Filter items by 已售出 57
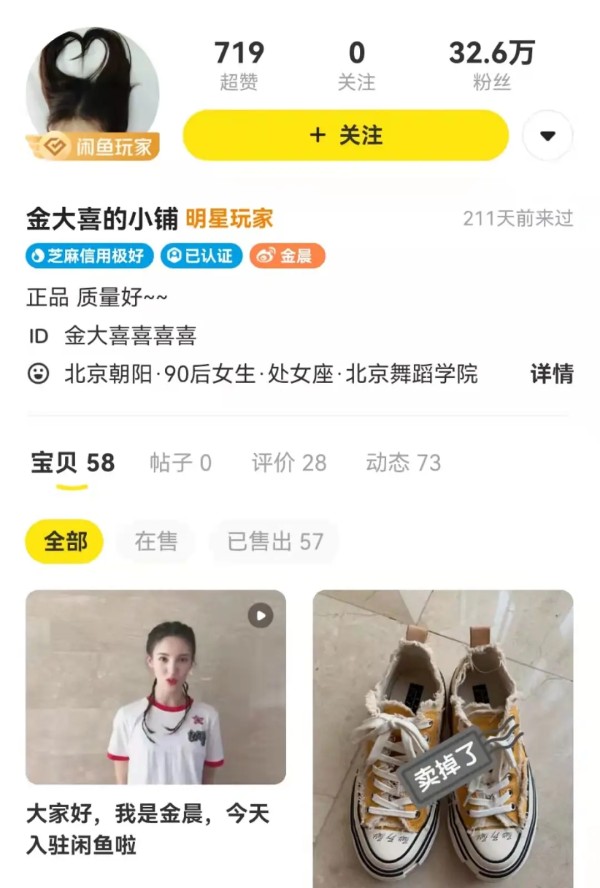This screenshot has width=600, height=888. (x=275, y=542)
